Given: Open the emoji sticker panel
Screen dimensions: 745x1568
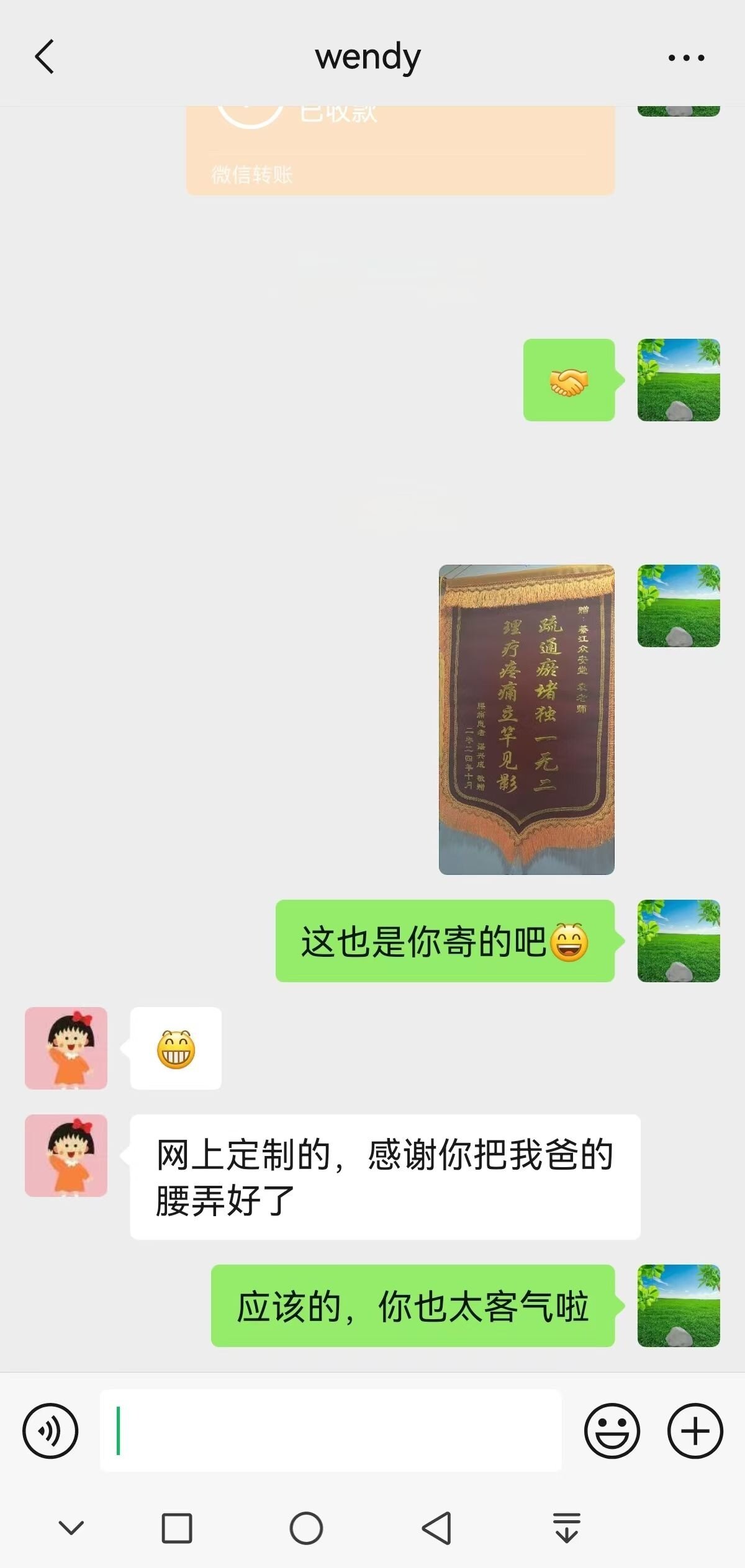Looking at the screenshot, I should click(x=612, y=1431).
